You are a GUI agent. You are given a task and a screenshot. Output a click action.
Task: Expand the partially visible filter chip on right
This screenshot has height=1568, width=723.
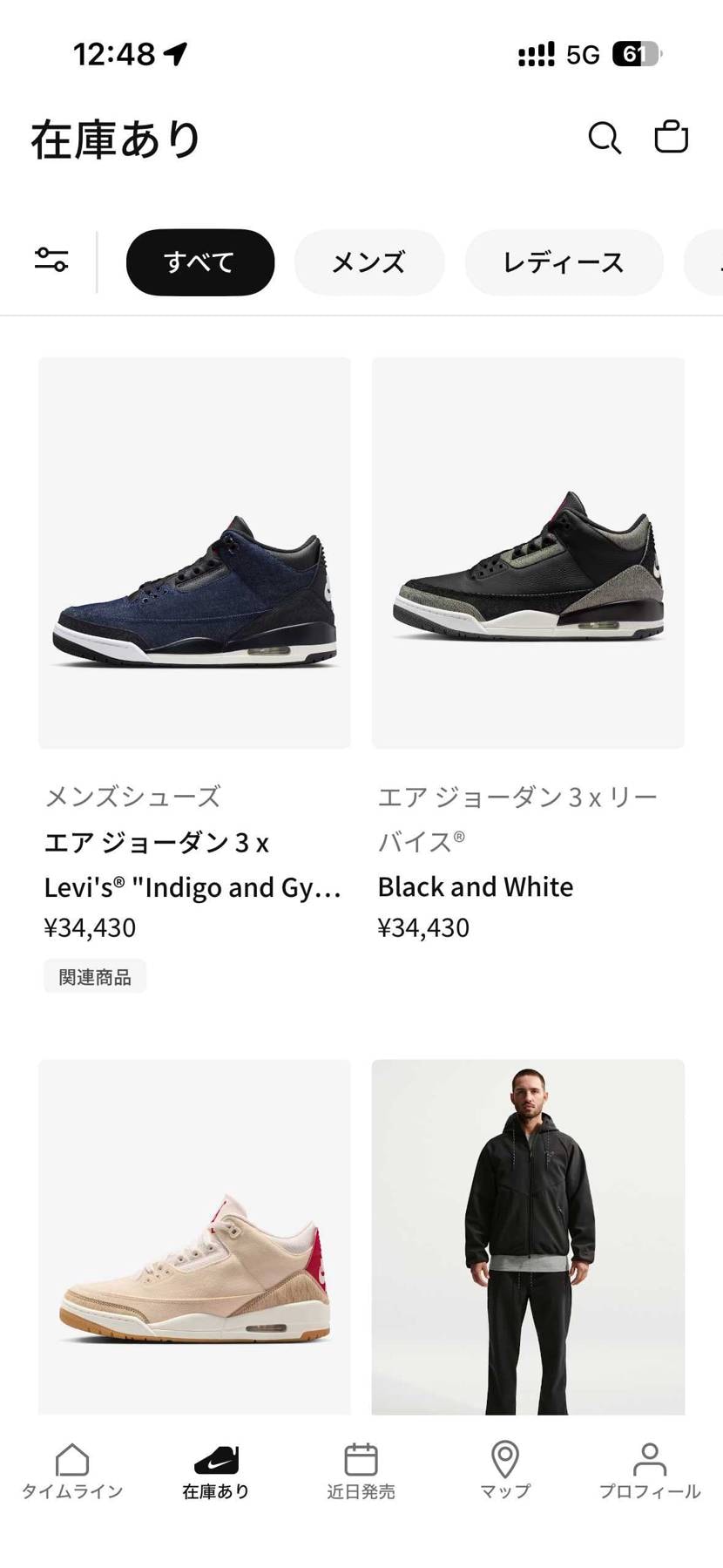click(710, 261)
